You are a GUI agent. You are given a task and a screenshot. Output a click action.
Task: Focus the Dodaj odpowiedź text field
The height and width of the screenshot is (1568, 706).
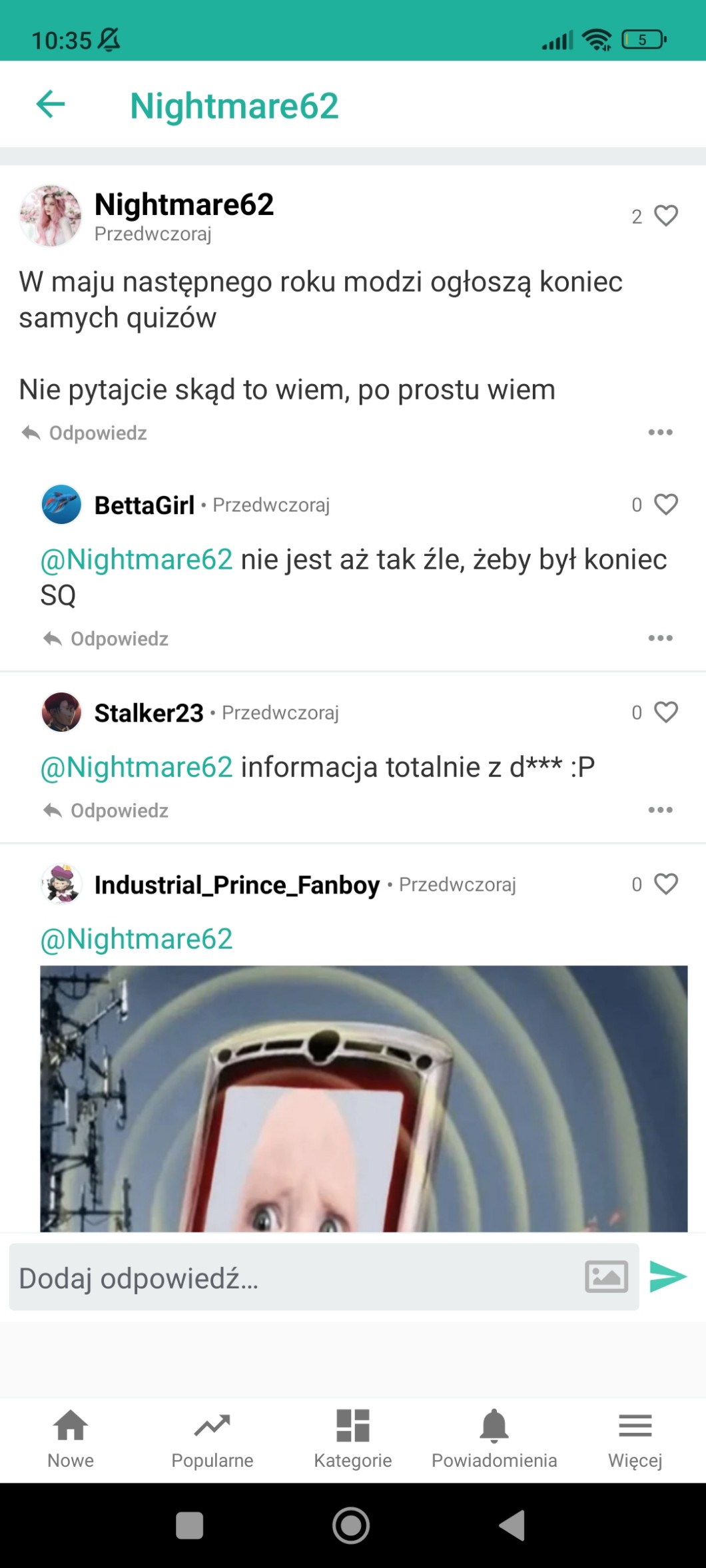click(293, 1278)
